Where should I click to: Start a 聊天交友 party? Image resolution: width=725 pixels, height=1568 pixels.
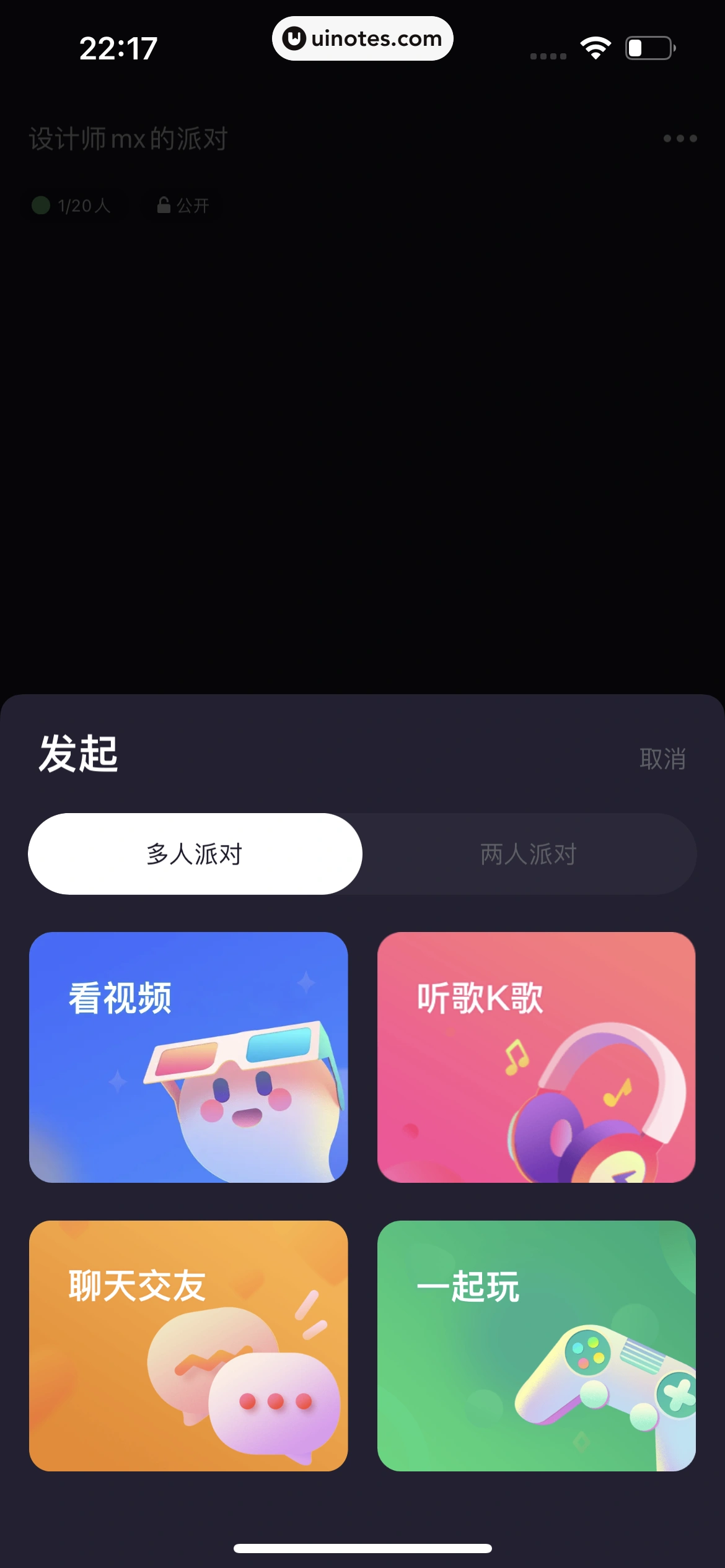click(x=188, y=1346)
